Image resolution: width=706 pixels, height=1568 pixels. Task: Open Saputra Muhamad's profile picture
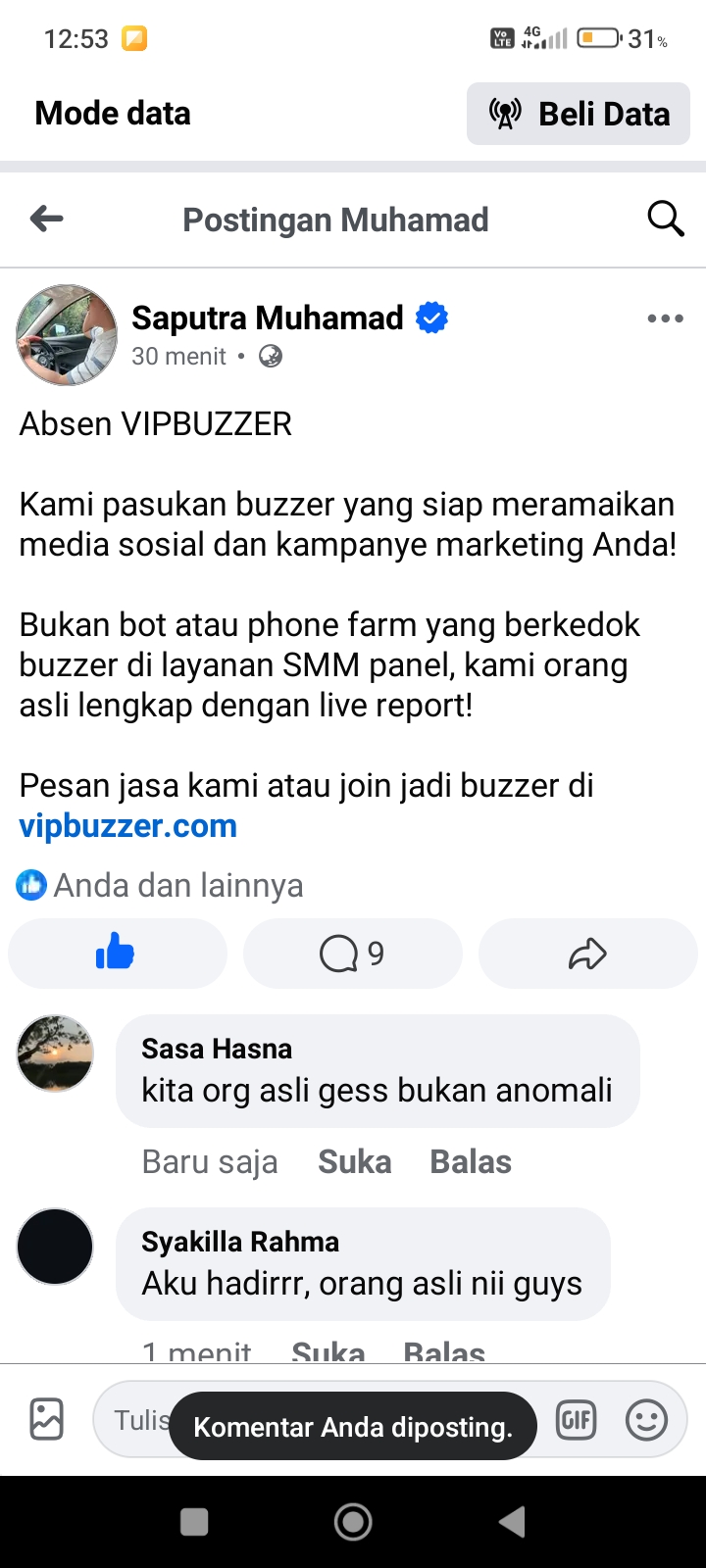pos(67,335)
